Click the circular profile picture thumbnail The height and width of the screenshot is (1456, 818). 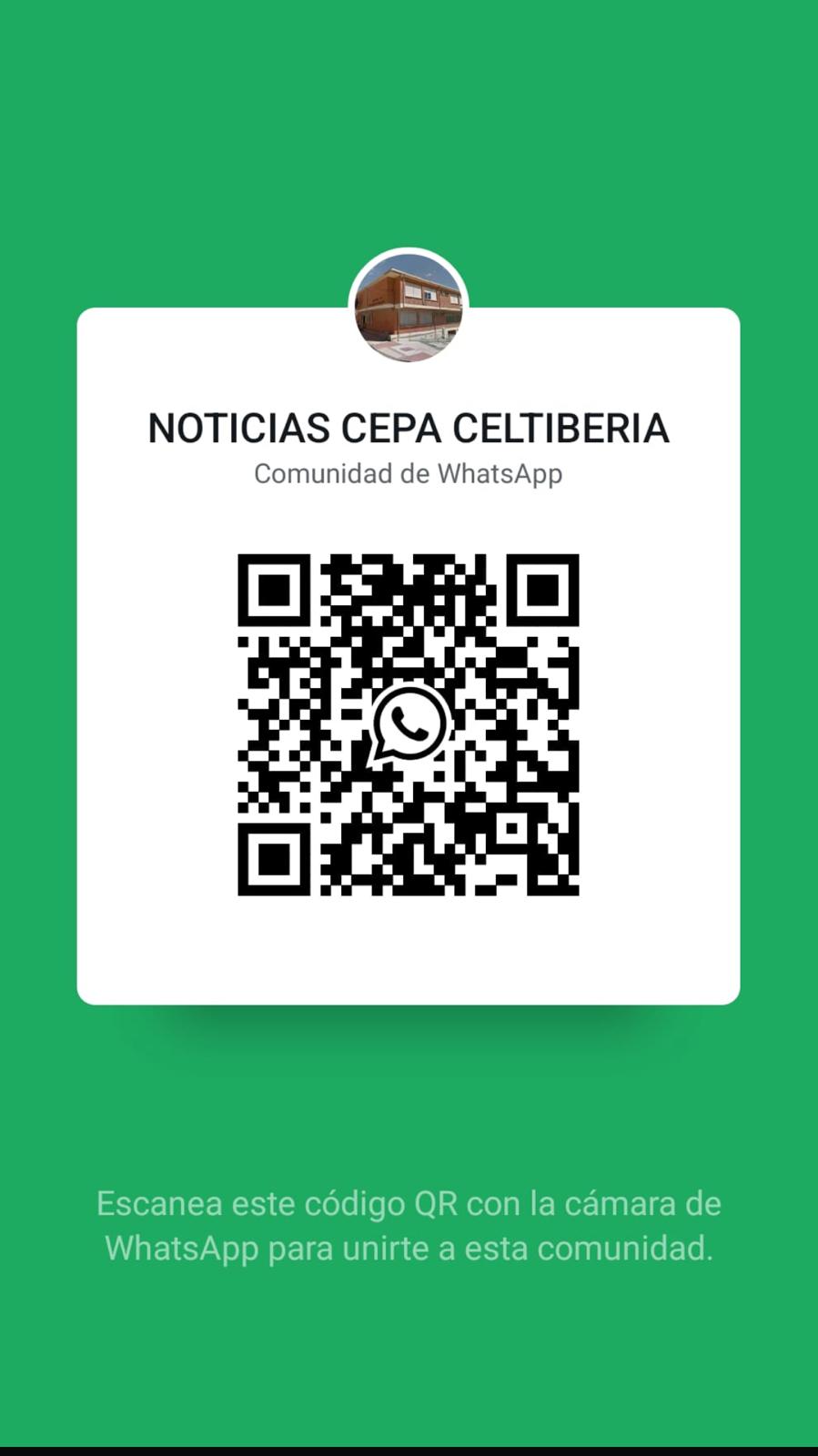click(x=409, y=305)
